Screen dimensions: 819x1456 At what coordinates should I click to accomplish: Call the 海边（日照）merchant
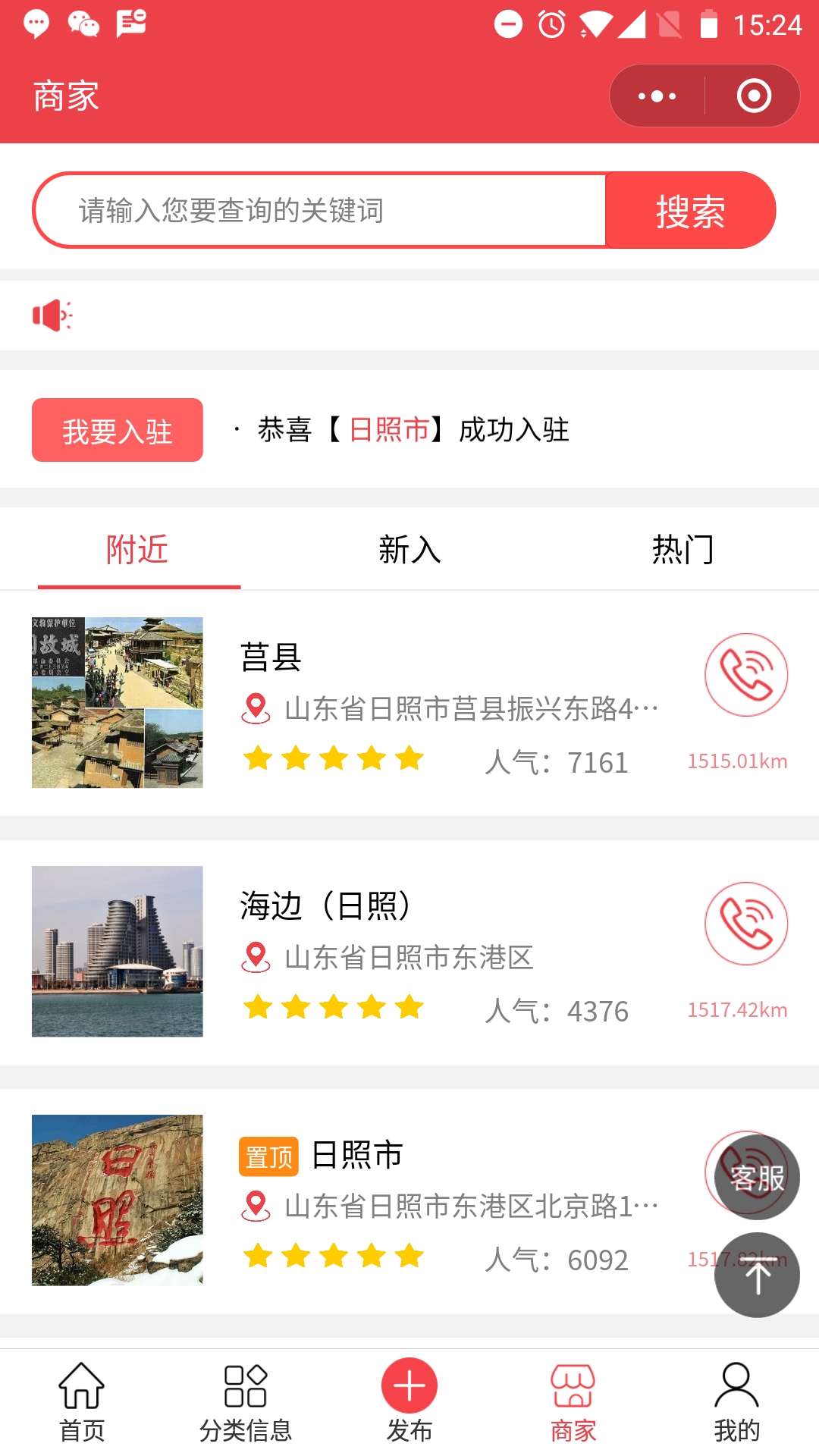pyautogui.click(x=746, y=924)
